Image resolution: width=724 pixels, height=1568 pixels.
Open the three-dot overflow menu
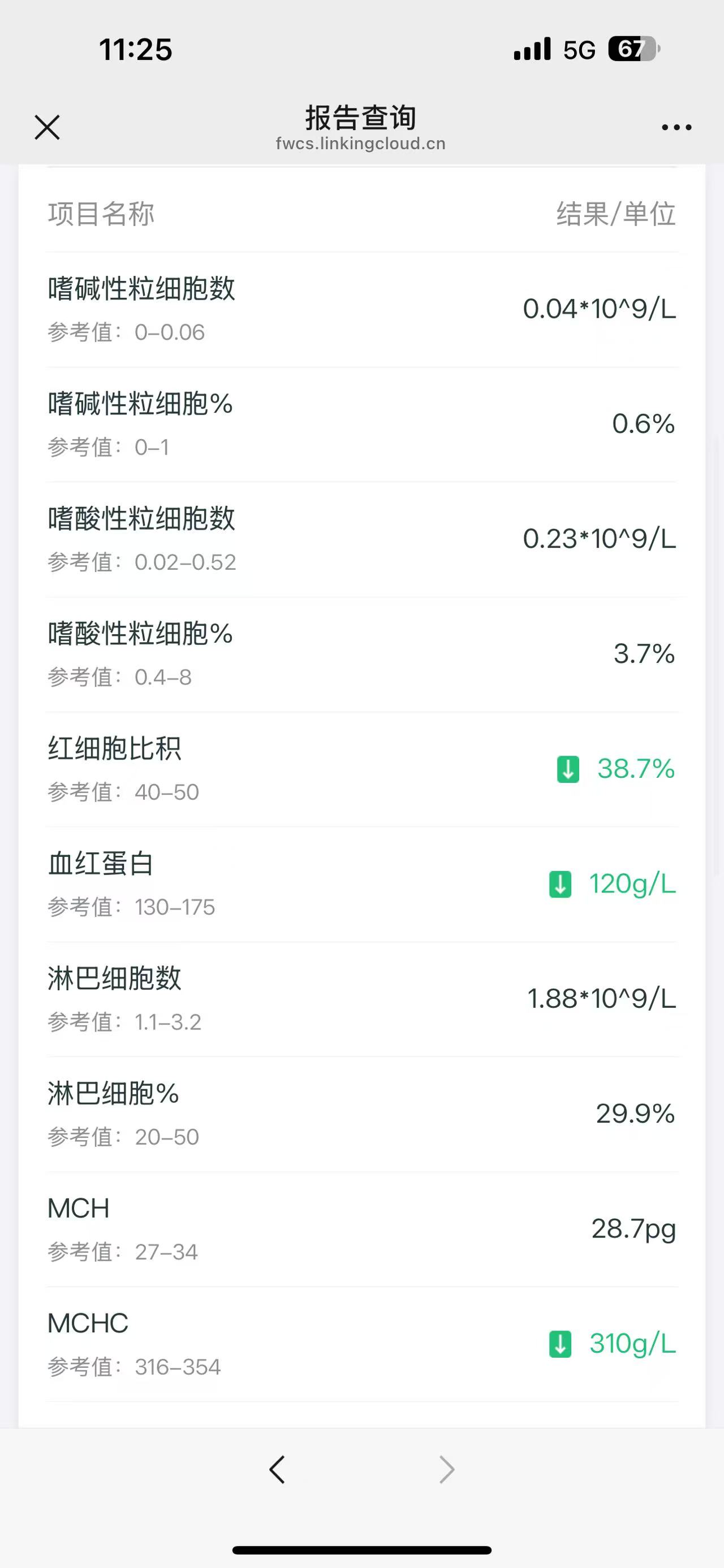[676, 127]
